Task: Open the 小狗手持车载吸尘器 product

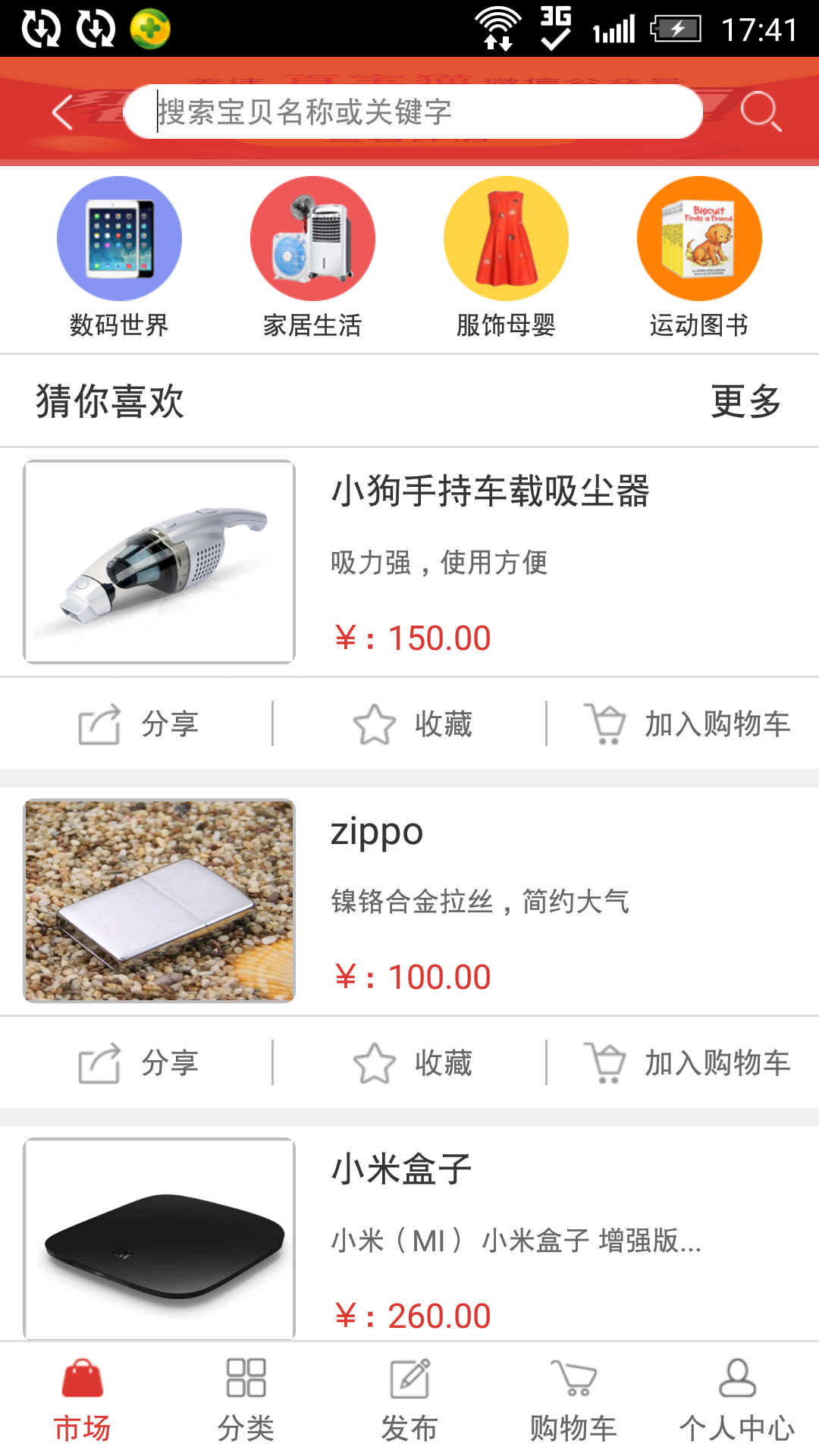Action: [489, 491]
